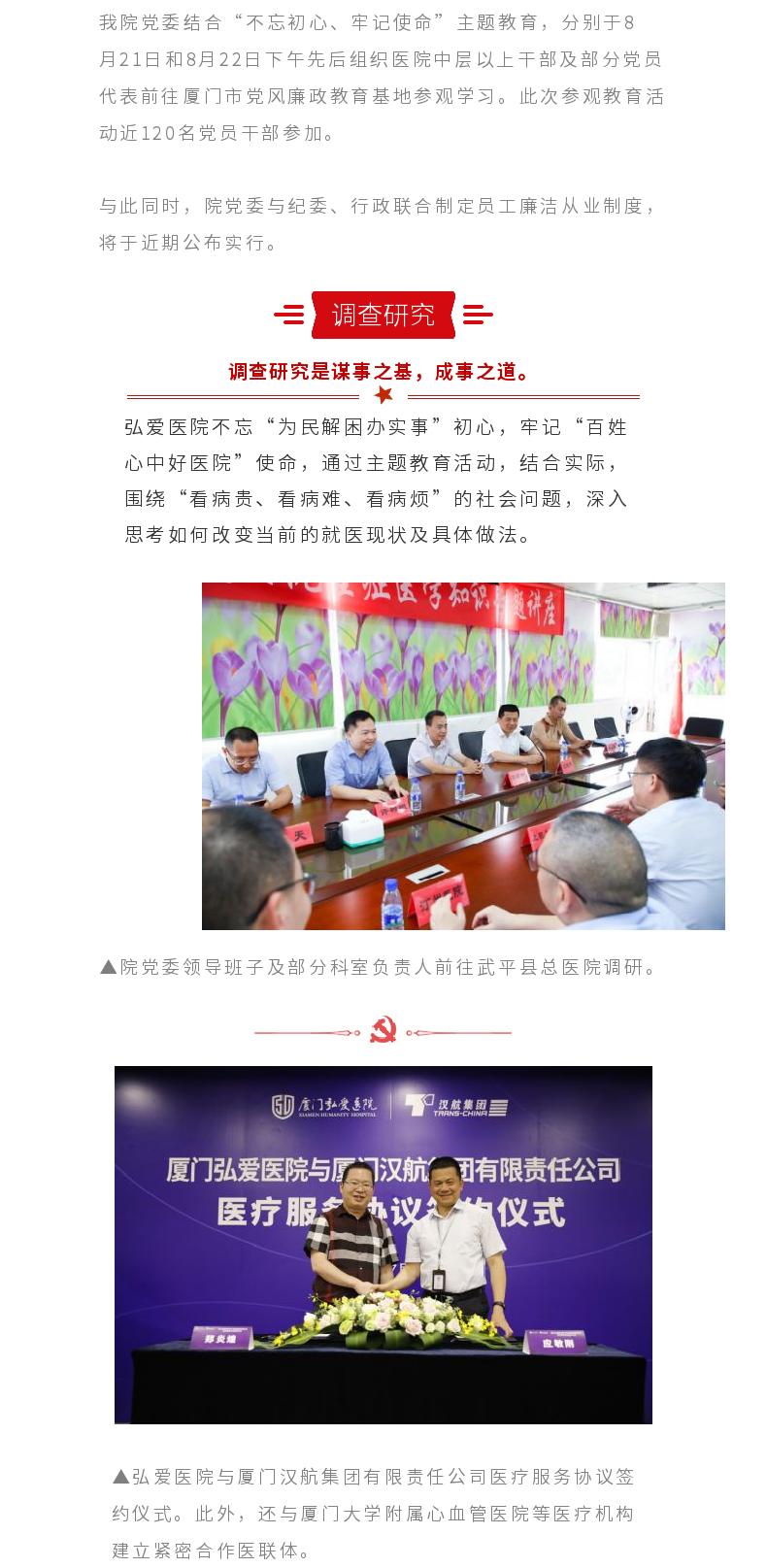Open the Wuping County hospital meeting photo

tap(463, 755)
